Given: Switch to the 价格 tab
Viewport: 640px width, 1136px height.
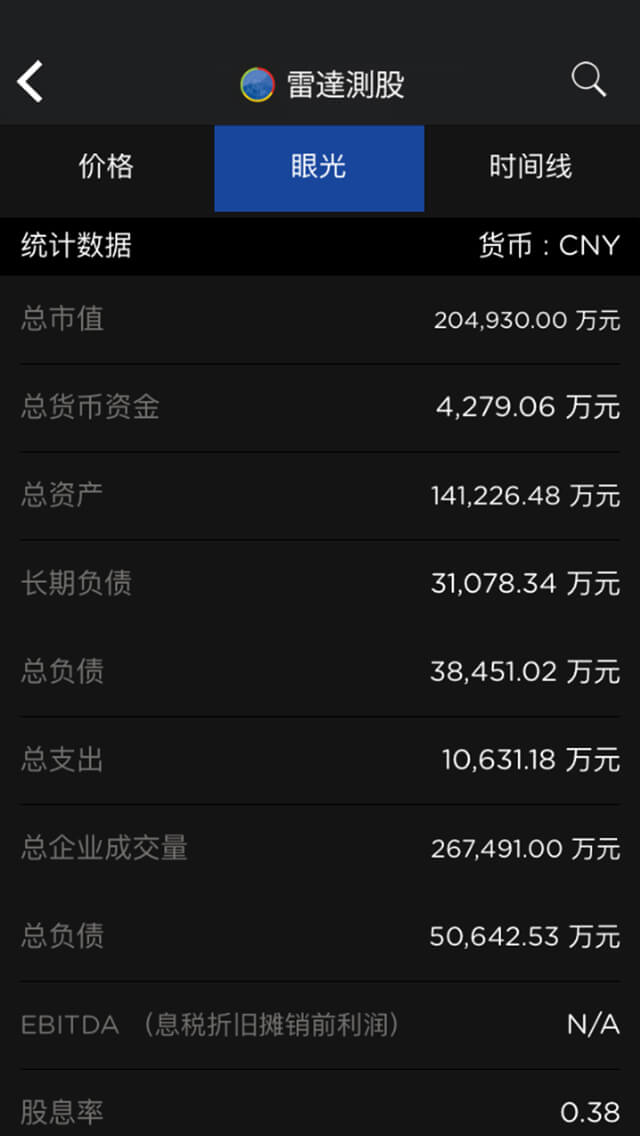Looking at the screenshot, I should pos(107,168).
